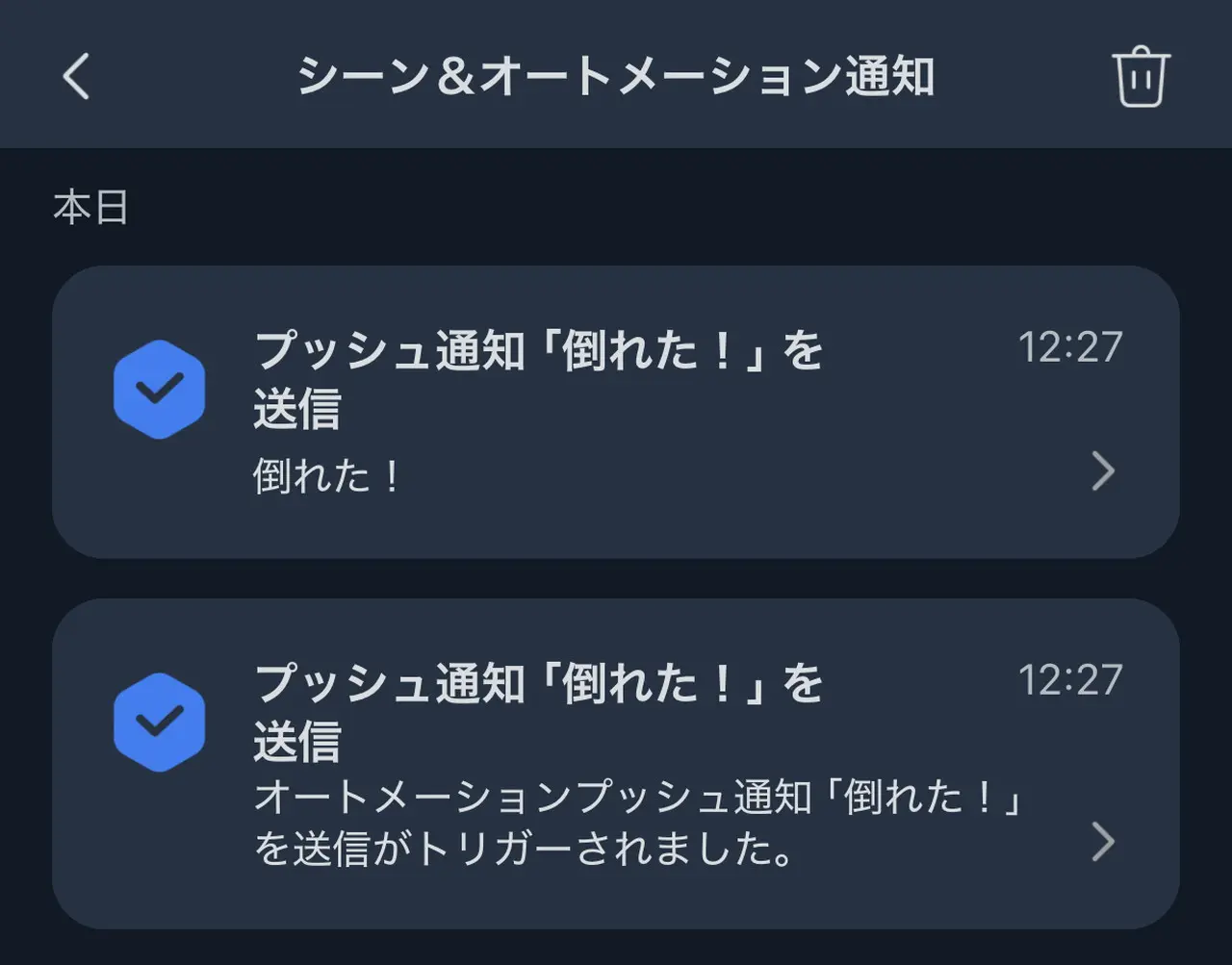Open the notification with subtitle 倒れた!
This screenshot has width=1232, height=965.
[616, 412]
